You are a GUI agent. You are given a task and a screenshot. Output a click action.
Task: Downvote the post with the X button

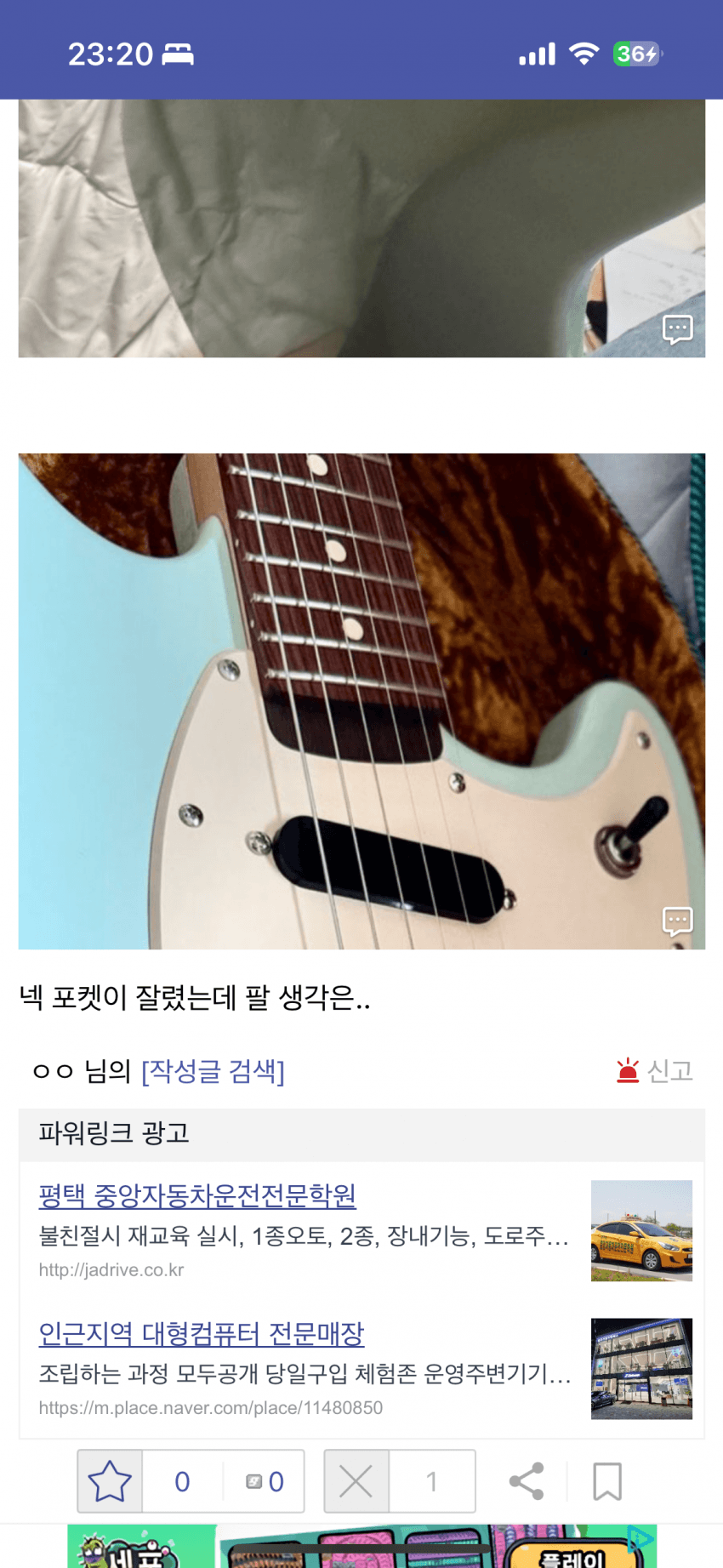[356, 1481]
